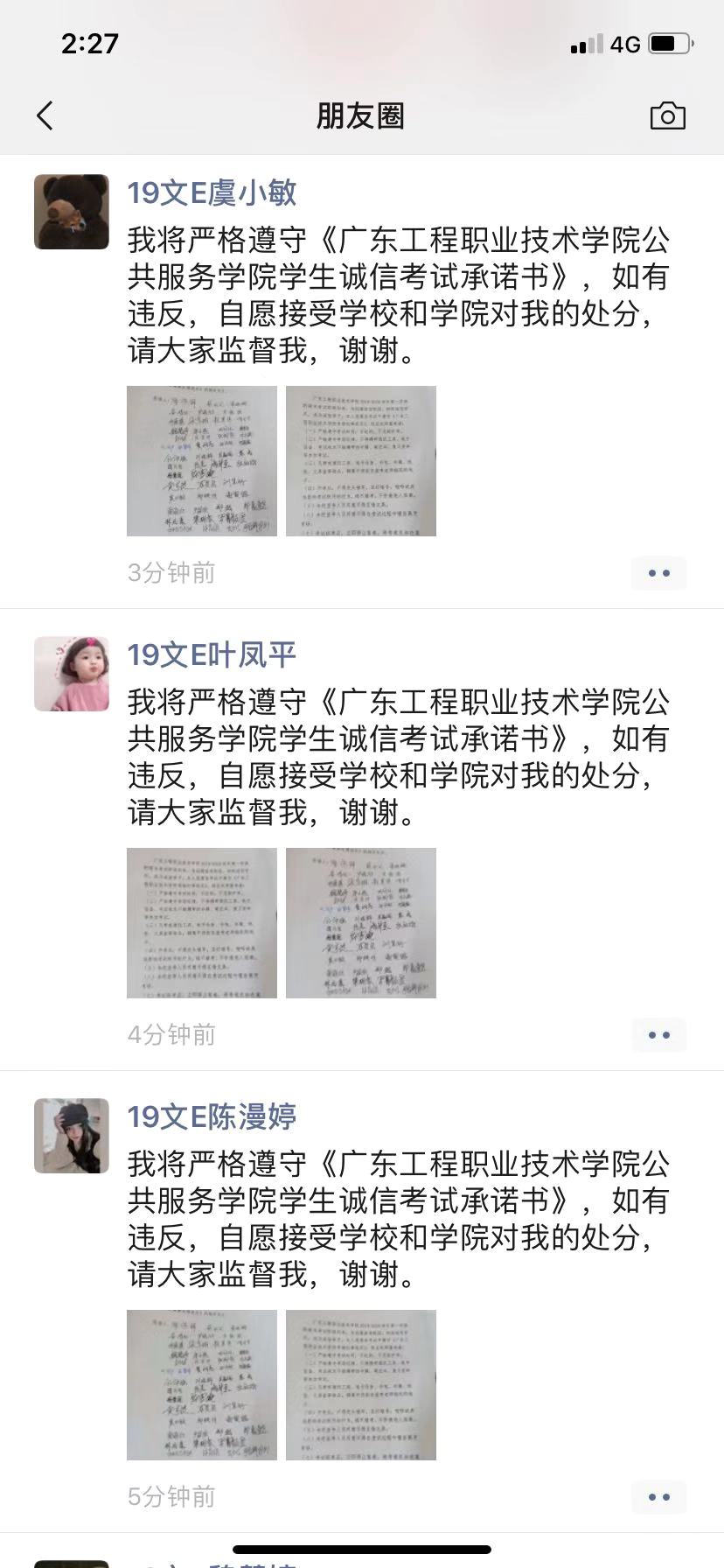This screenshot has width=724, height=1568.
Task: View second photo in 虞小敏's post
Action: [x=361, y=461]
